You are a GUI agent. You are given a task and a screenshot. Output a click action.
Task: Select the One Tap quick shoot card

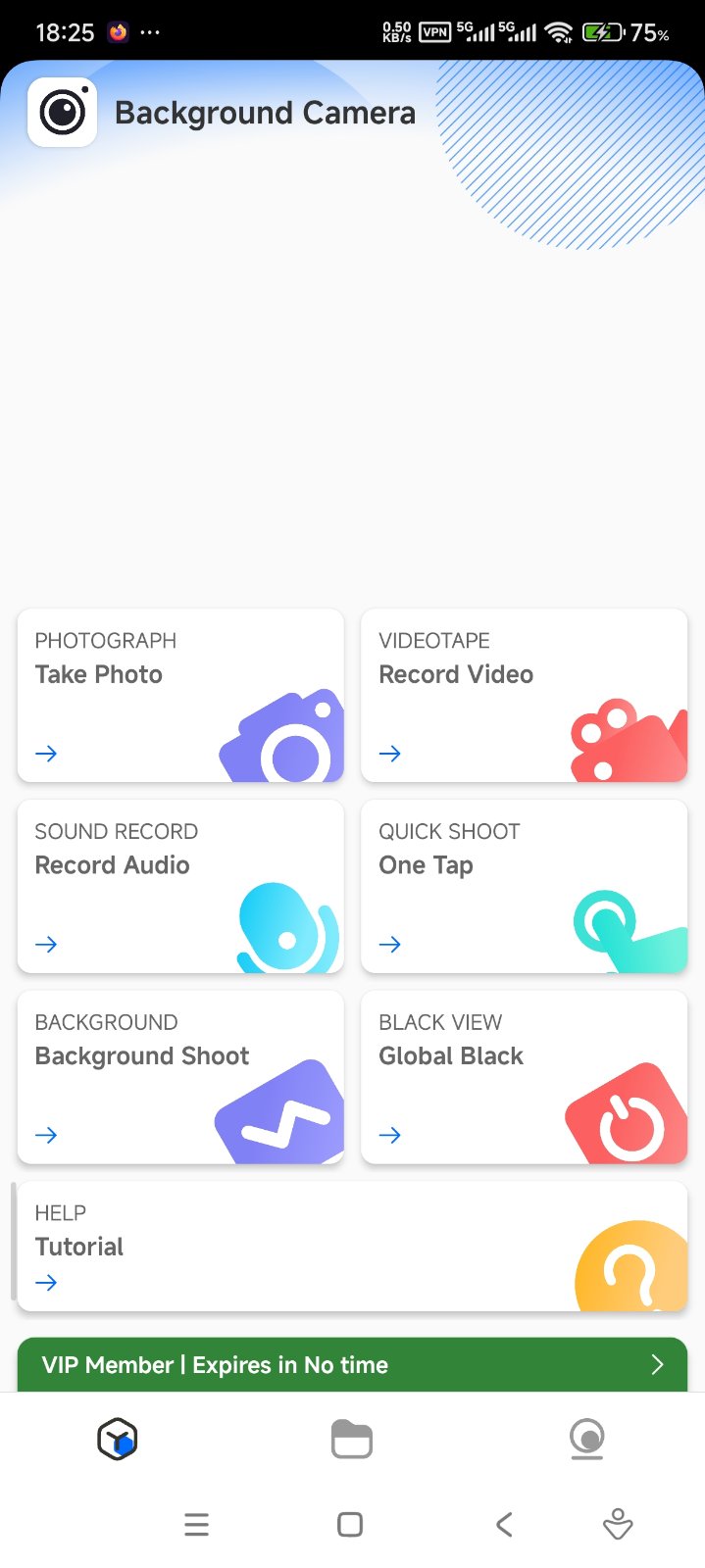coord(524,886)
